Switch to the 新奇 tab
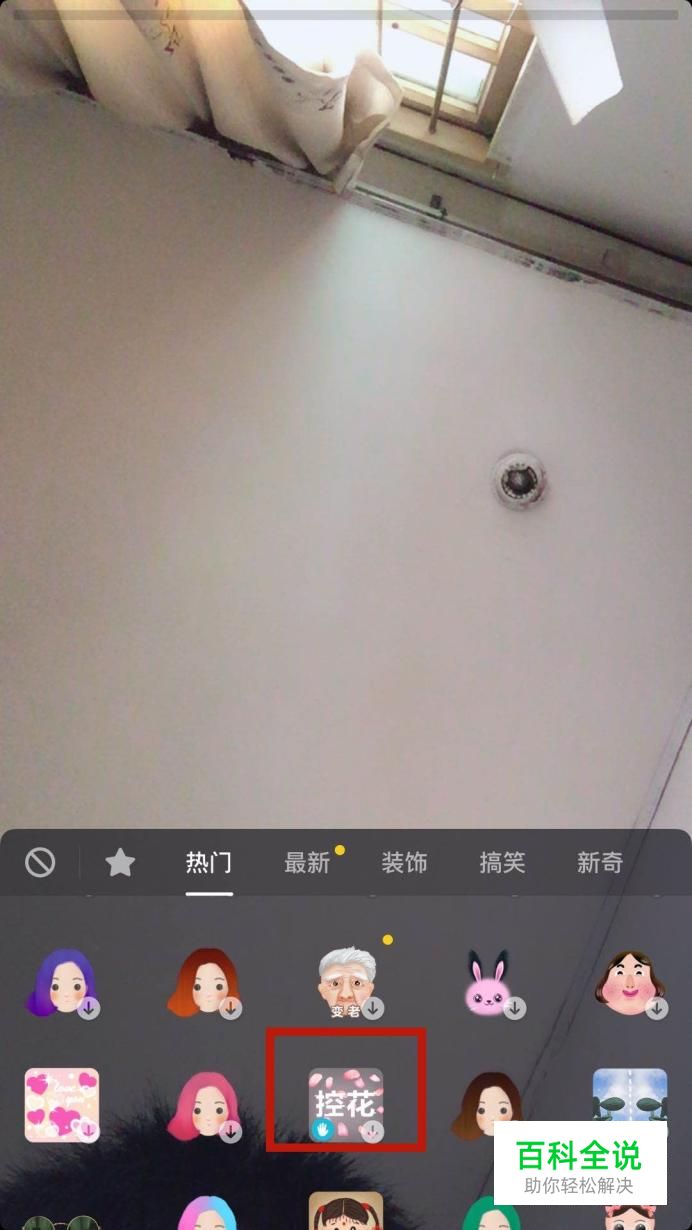The width and height of the screenshot is (692, 1230). tap(600, 862)
